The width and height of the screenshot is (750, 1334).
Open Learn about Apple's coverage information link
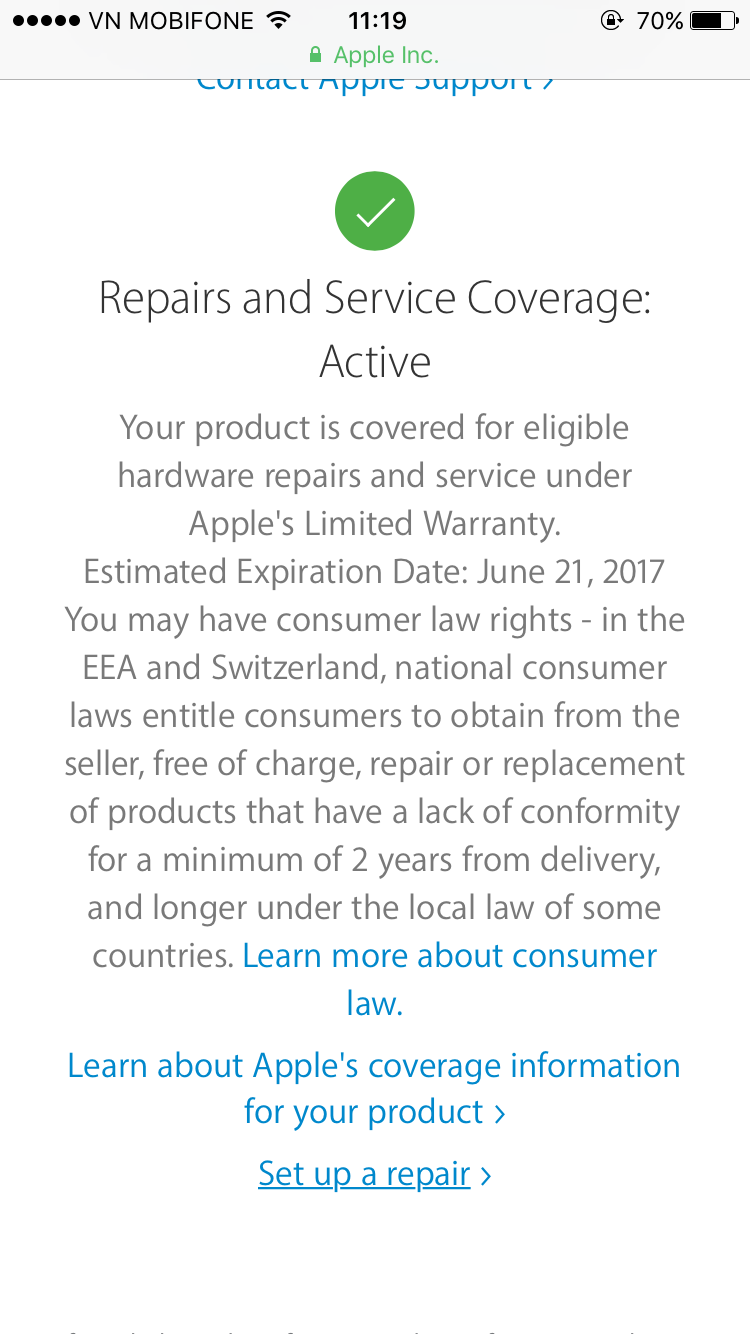point(374,1089)
